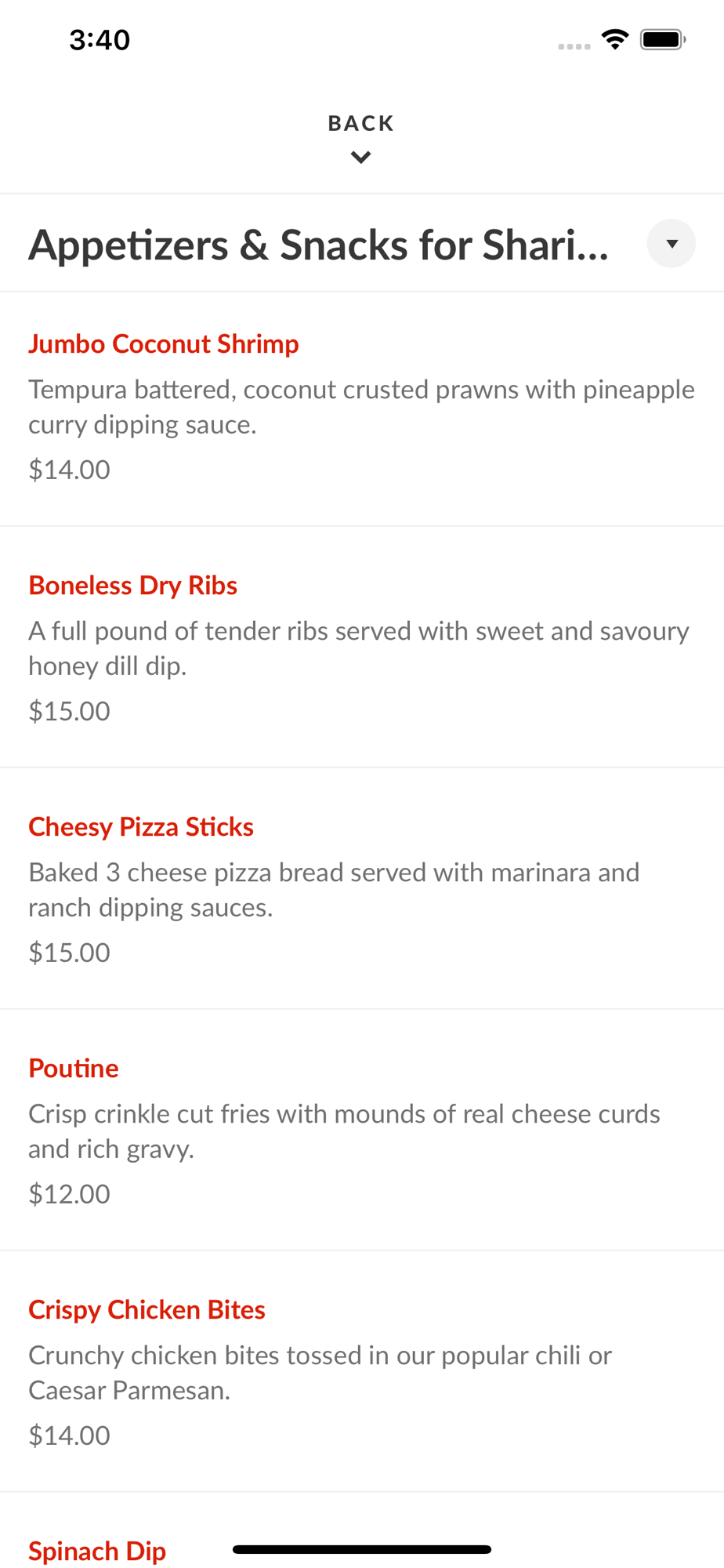The image size is (724, 1568).
Task: Expand the menu category dropdown arrow
Action: point(671,244)
